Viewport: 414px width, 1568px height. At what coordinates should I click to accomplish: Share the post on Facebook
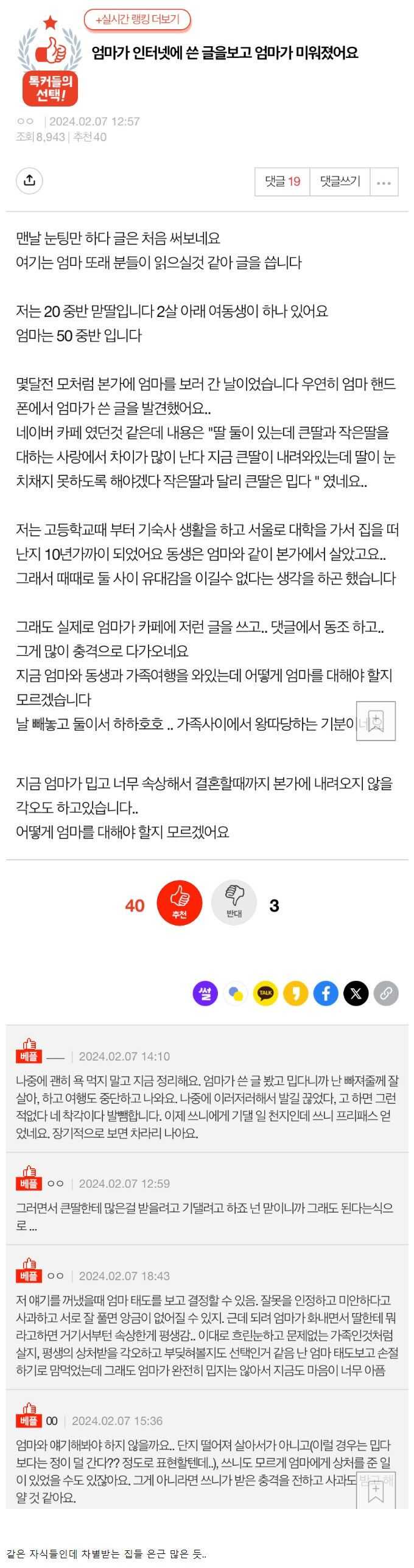pyautogui.click(x=326, y=994)
